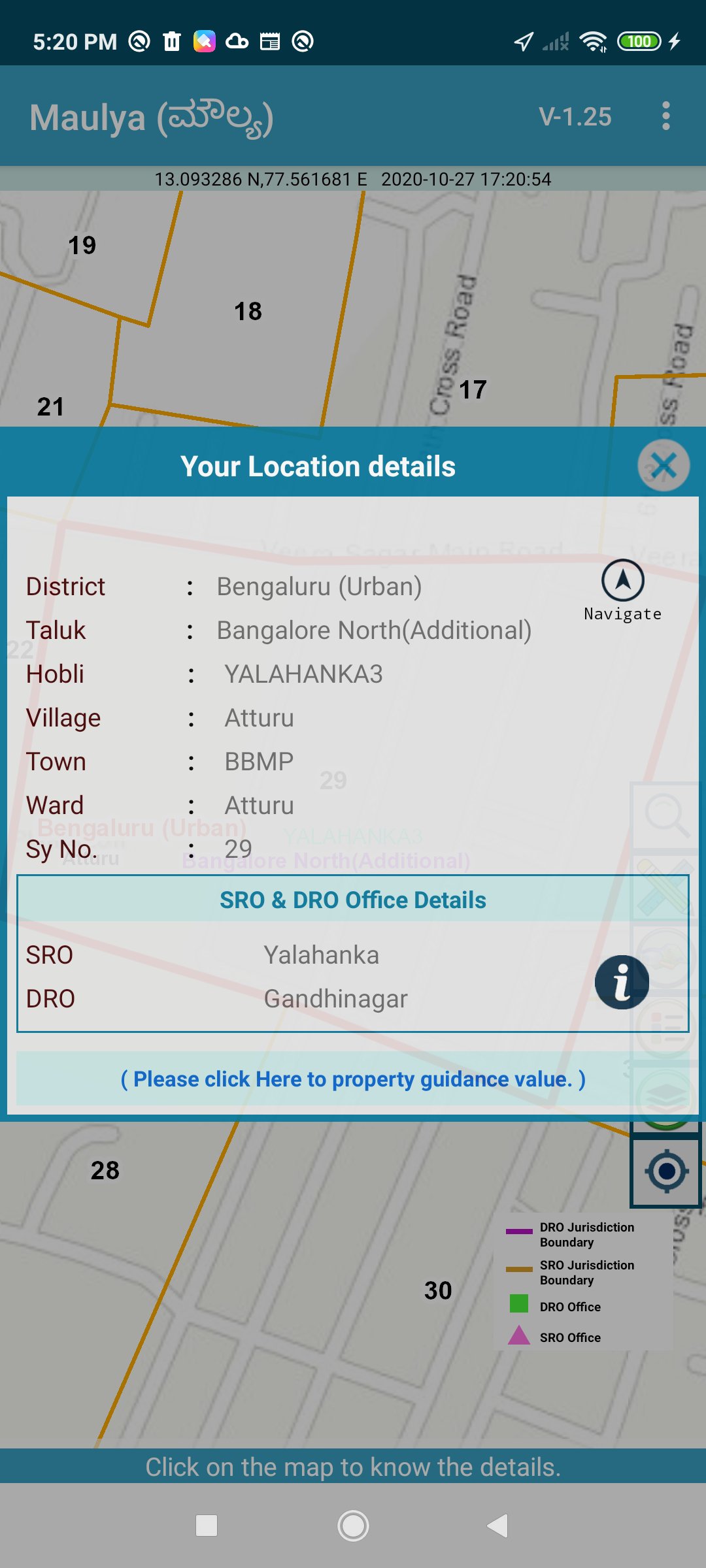Tap the Navigate compass icon

pos(623,580)
